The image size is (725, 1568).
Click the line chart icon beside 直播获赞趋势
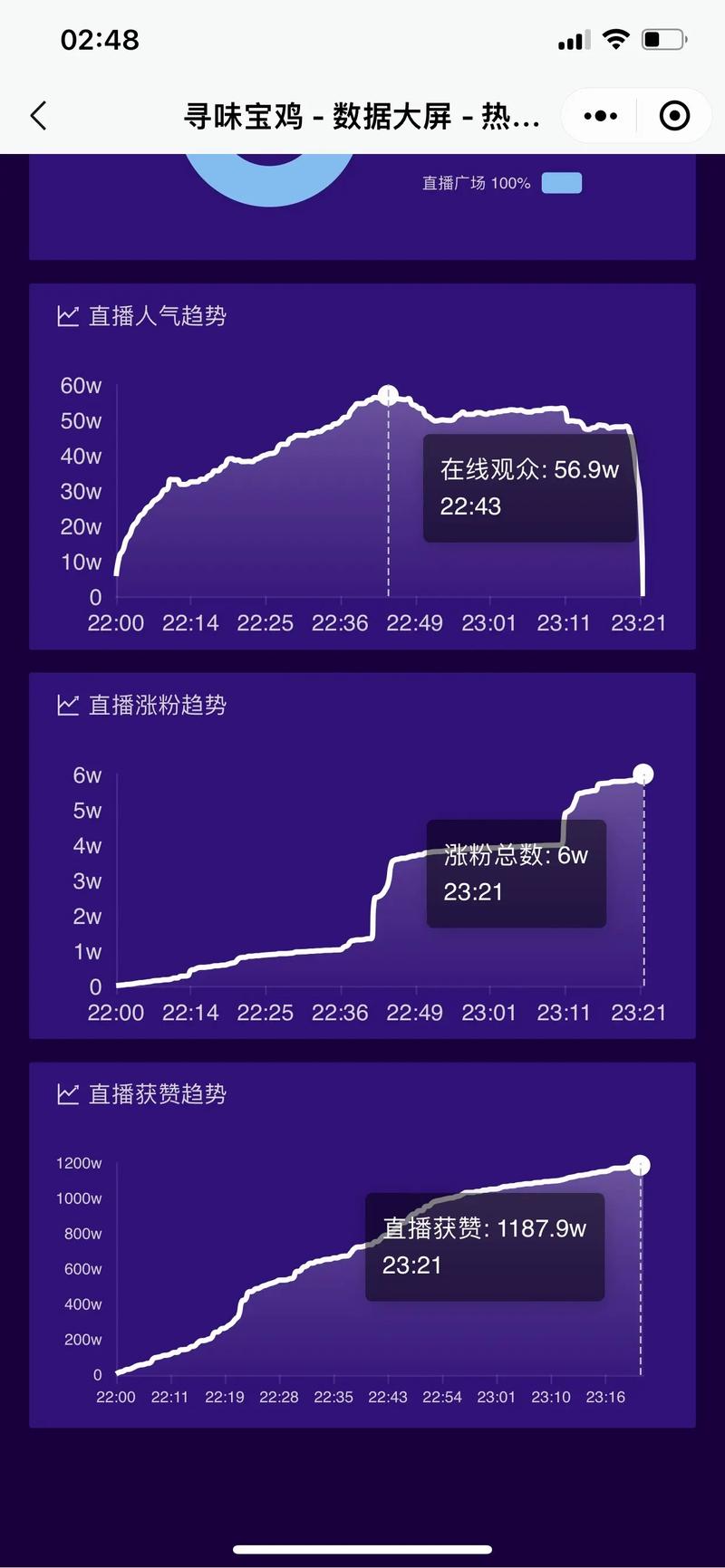pos(67,1093)
